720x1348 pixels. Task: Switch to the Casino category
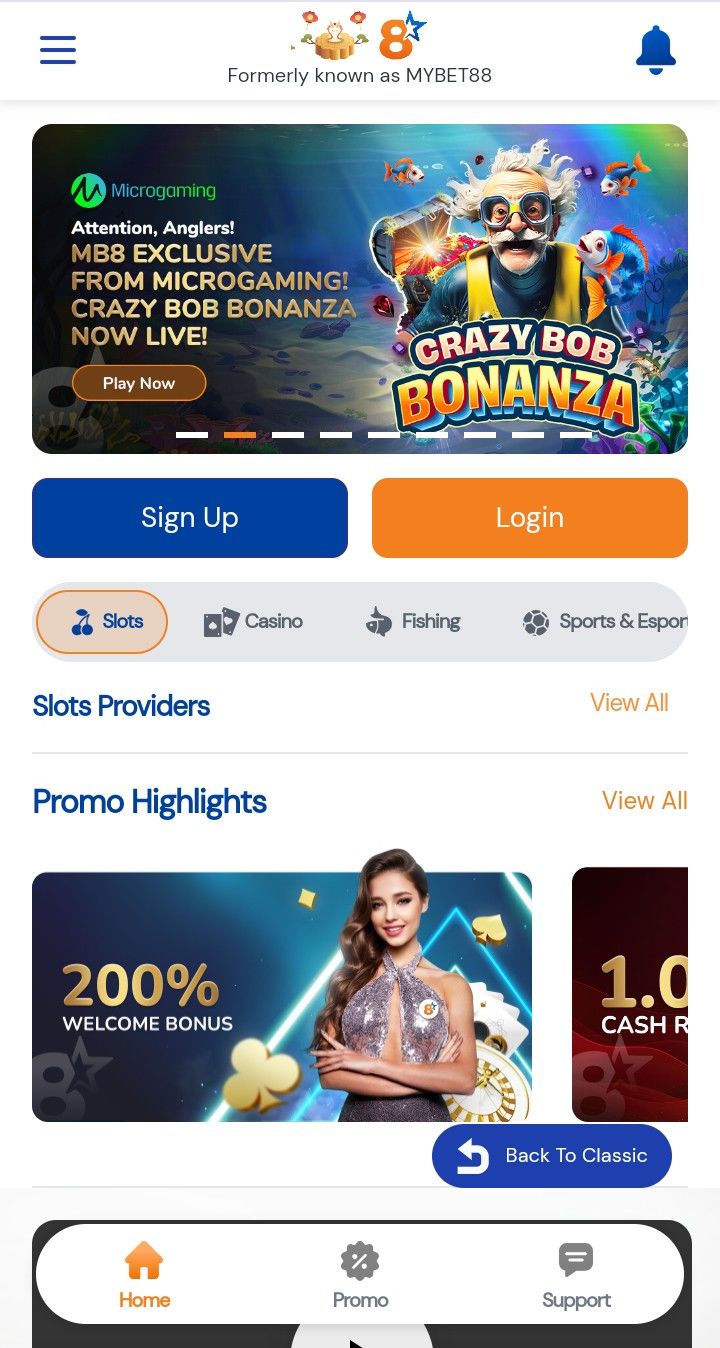253,622
